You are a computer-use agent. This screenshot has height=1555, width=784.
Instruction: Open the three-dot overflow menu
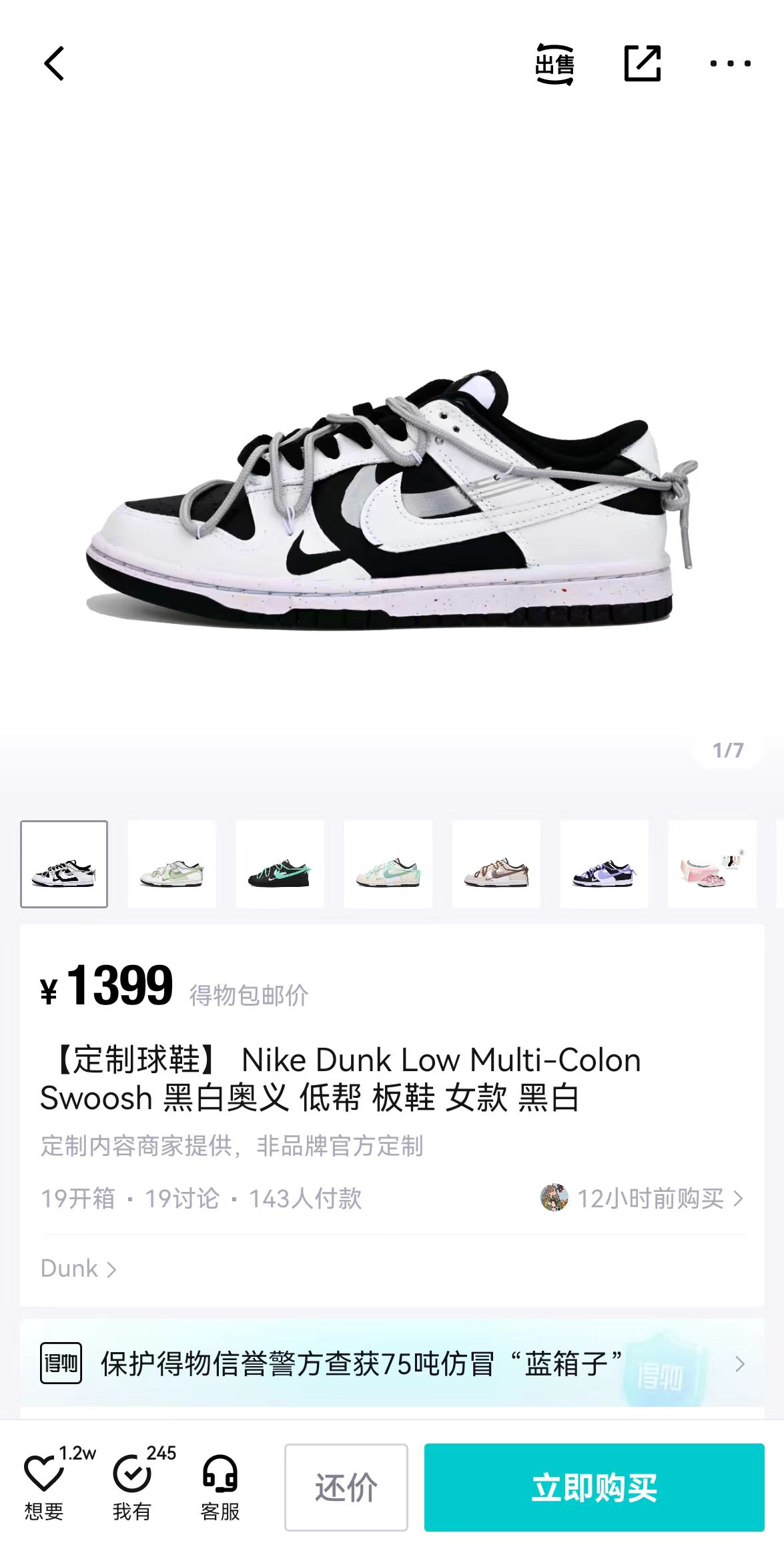point(730,64)
